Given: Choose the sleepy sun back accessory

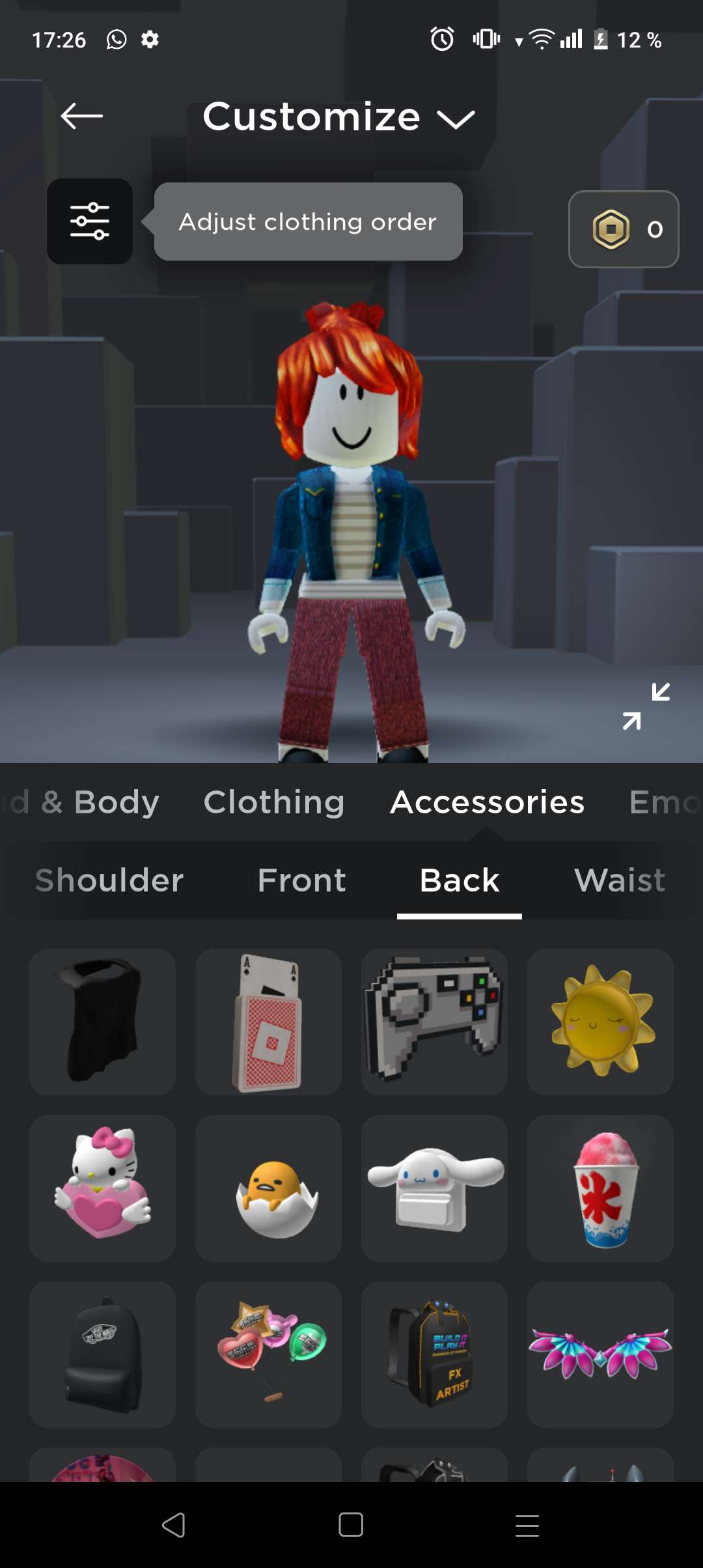Looking at the screenshot, I should [x=600, y=1022].
